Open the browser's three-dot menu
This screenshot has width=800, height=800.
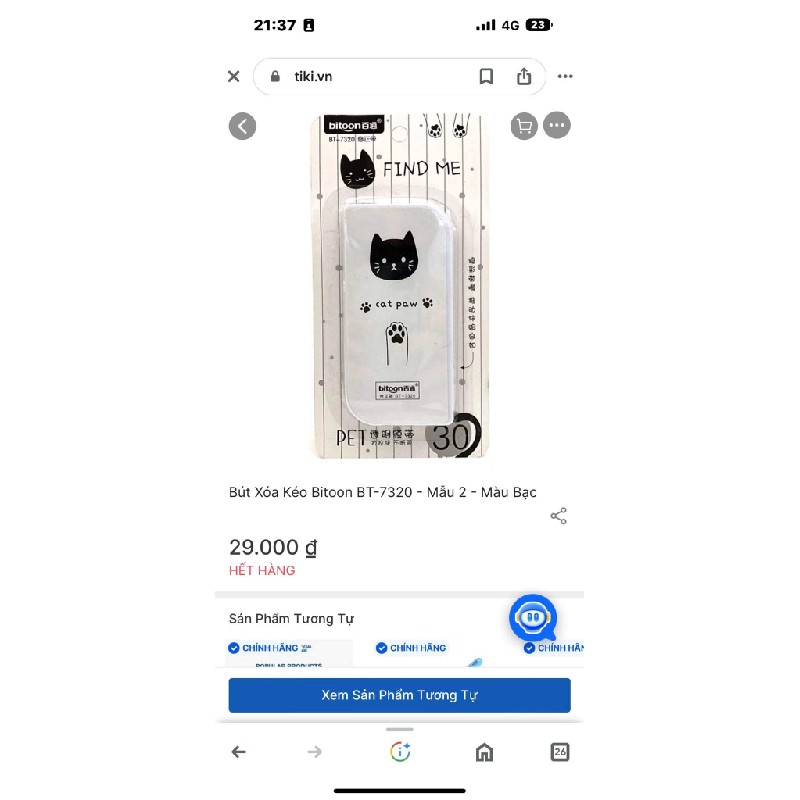pos(565,76)
